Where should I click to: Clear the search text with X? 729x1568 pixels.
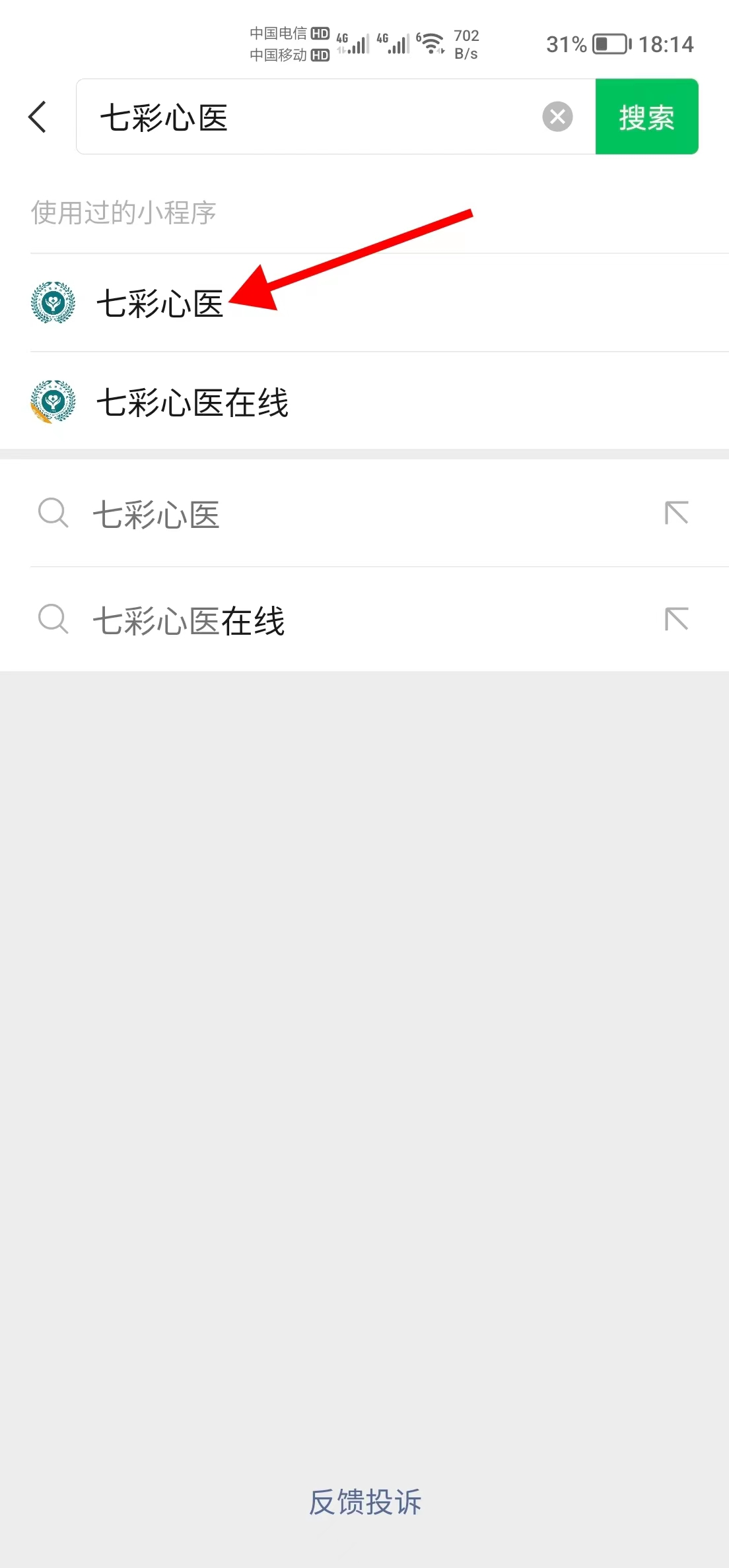(x=557, y=117)
